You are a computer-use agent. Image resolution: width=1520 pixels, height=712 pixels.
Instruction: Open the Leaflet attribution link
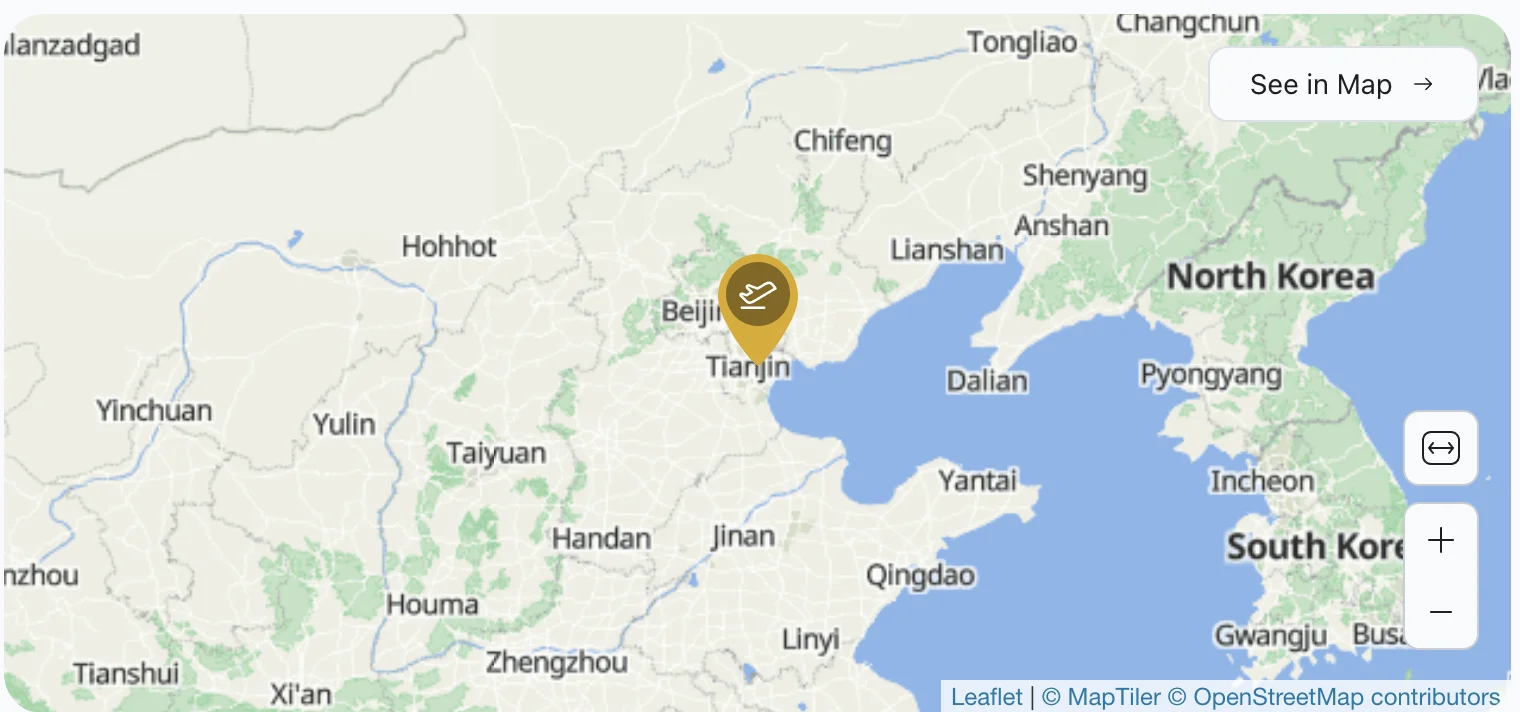986,697
